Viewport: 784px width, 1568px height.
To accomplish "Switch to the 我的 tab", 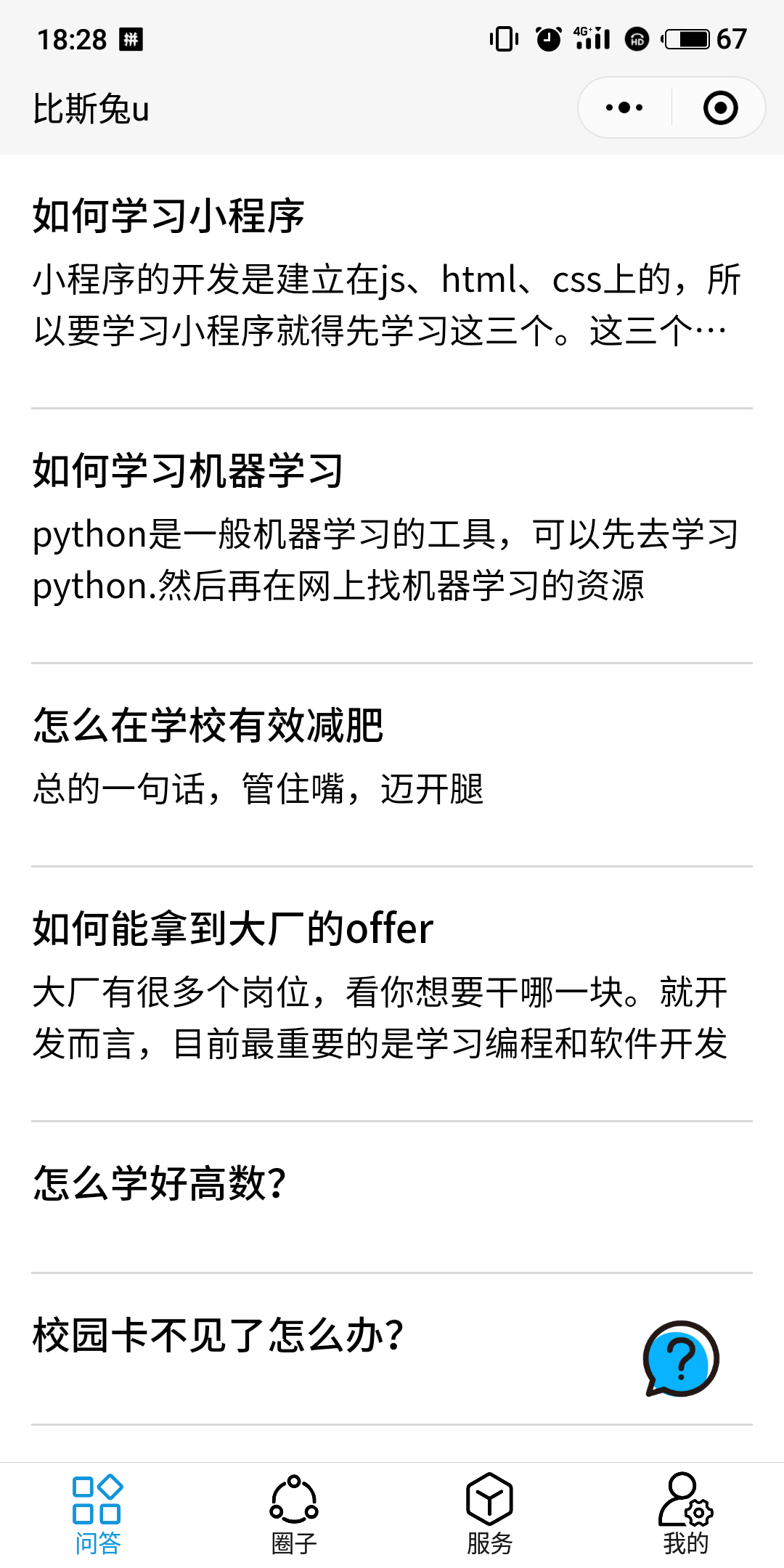I will point(685,1514).
